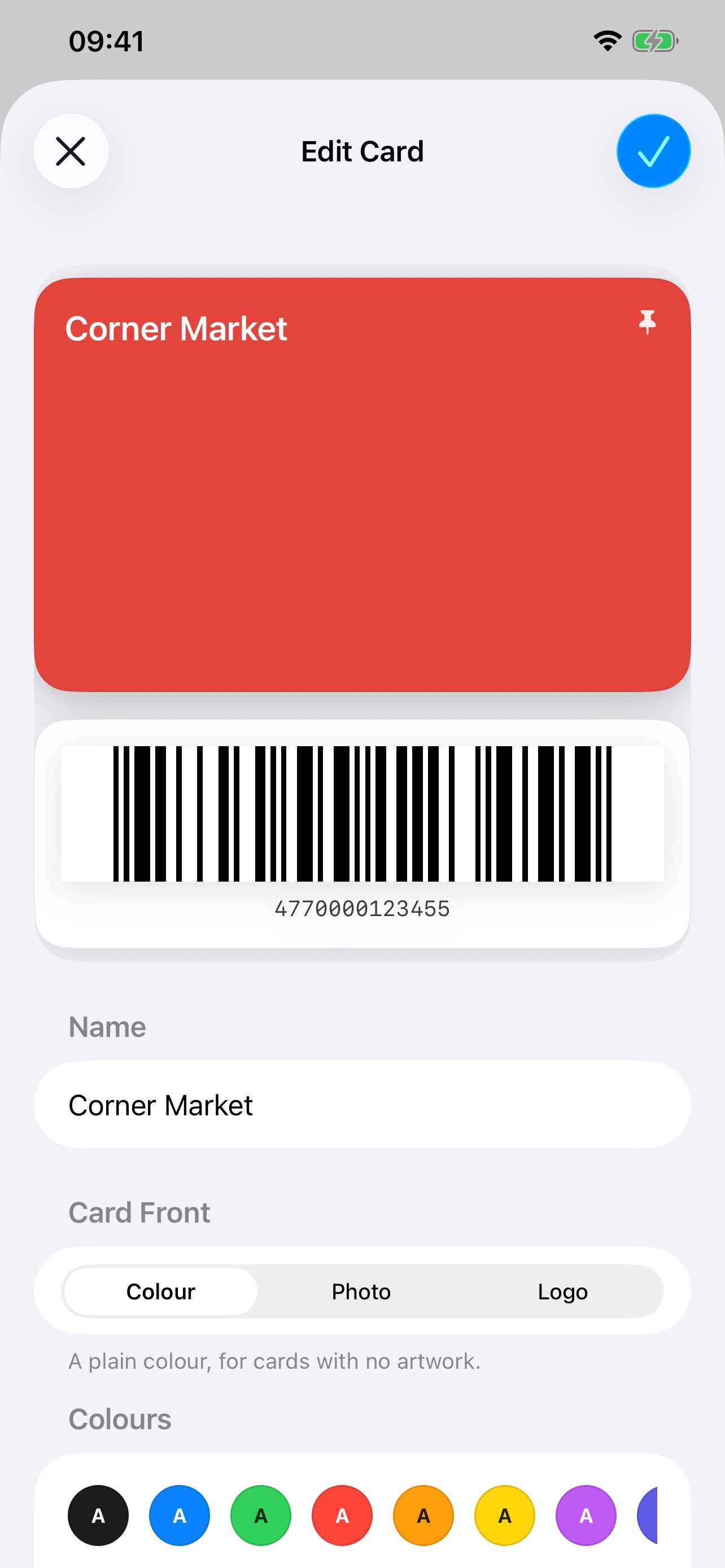Tap the pin icon on the card
725x1568 pixels.
[x=647, y=322]
